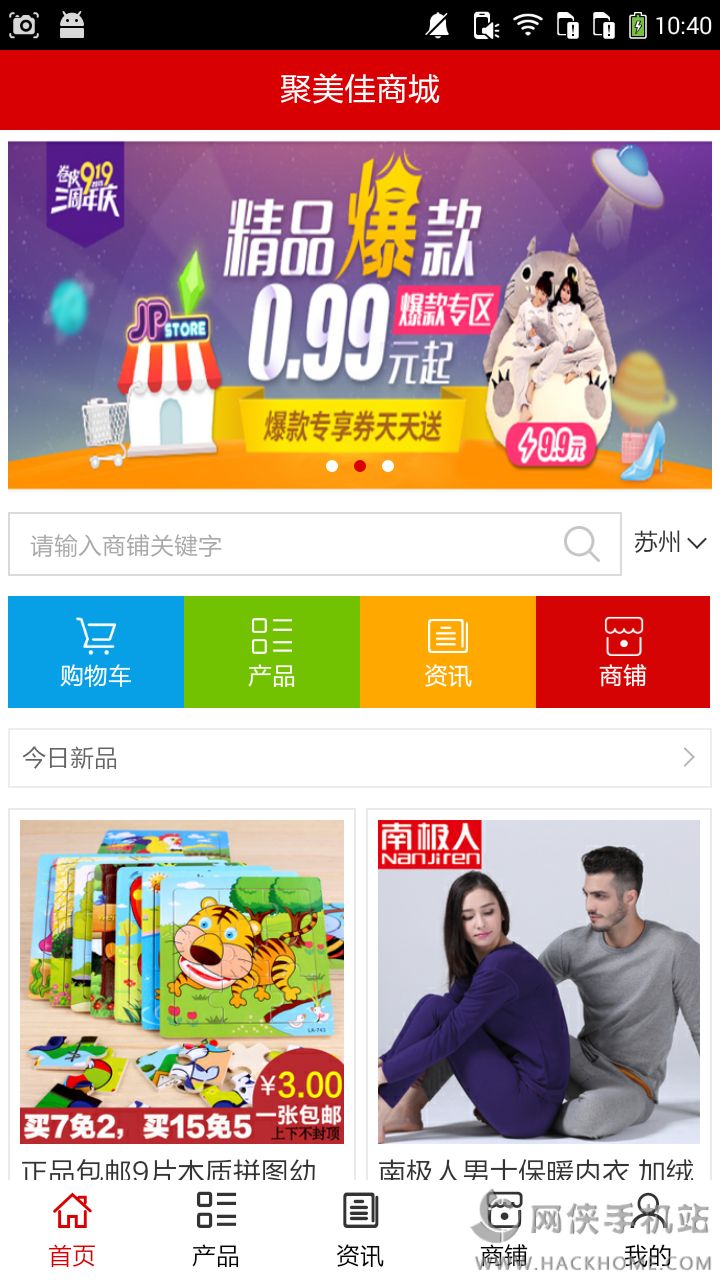The width and height of the screenshot is (720, 1280).
Task: Switch to the 产品 bottom tab
Action: point(216,1230)
